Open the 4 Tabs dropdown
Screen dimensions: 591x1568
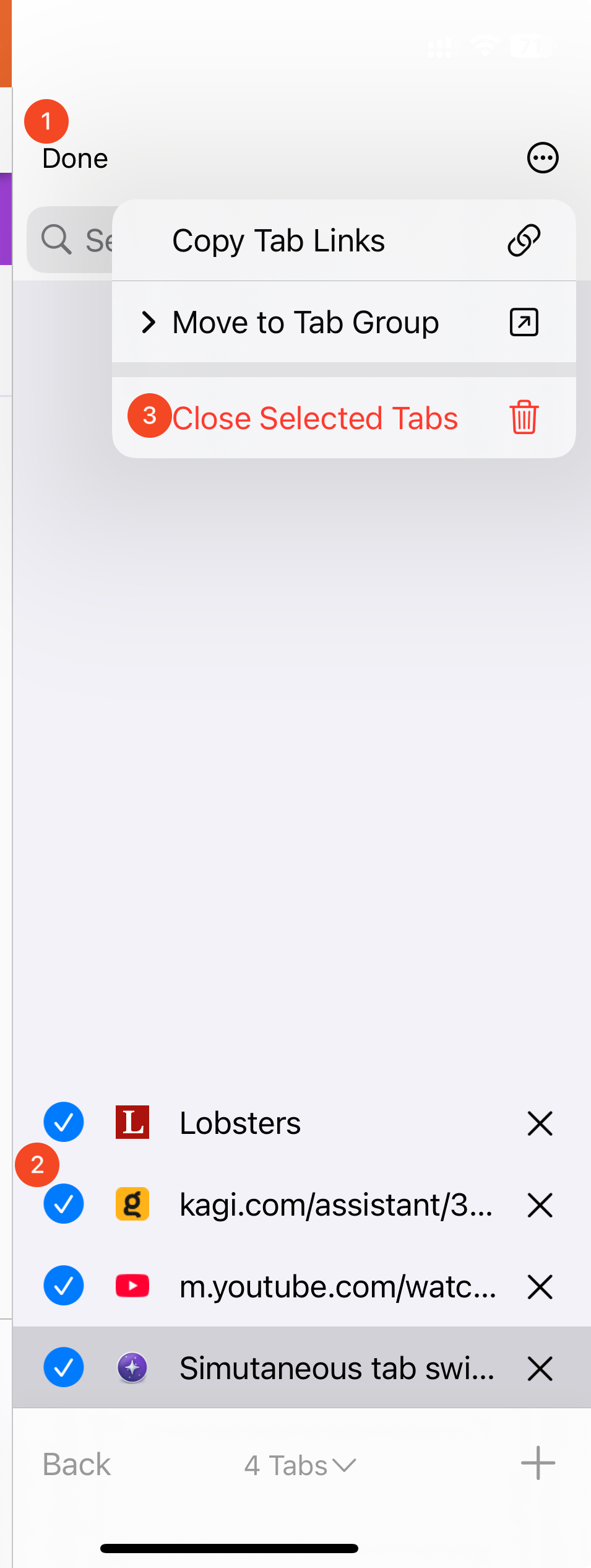pos(300,1465)
